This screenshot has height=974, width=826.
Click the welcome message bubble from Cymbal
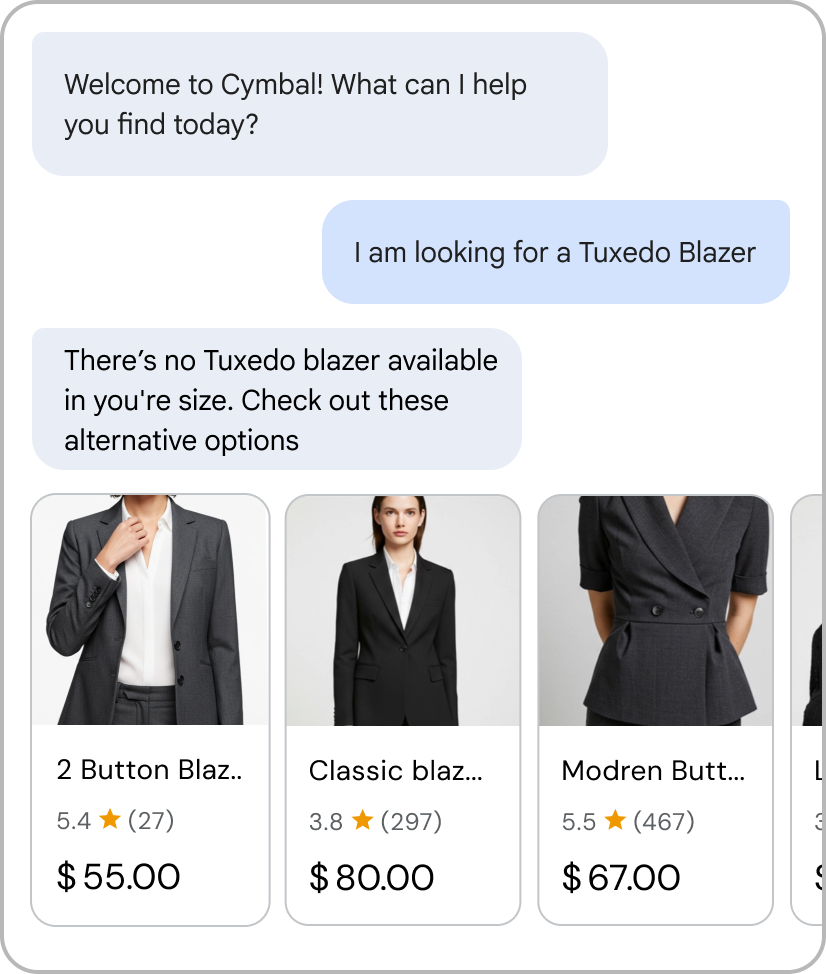click(320, 104)
